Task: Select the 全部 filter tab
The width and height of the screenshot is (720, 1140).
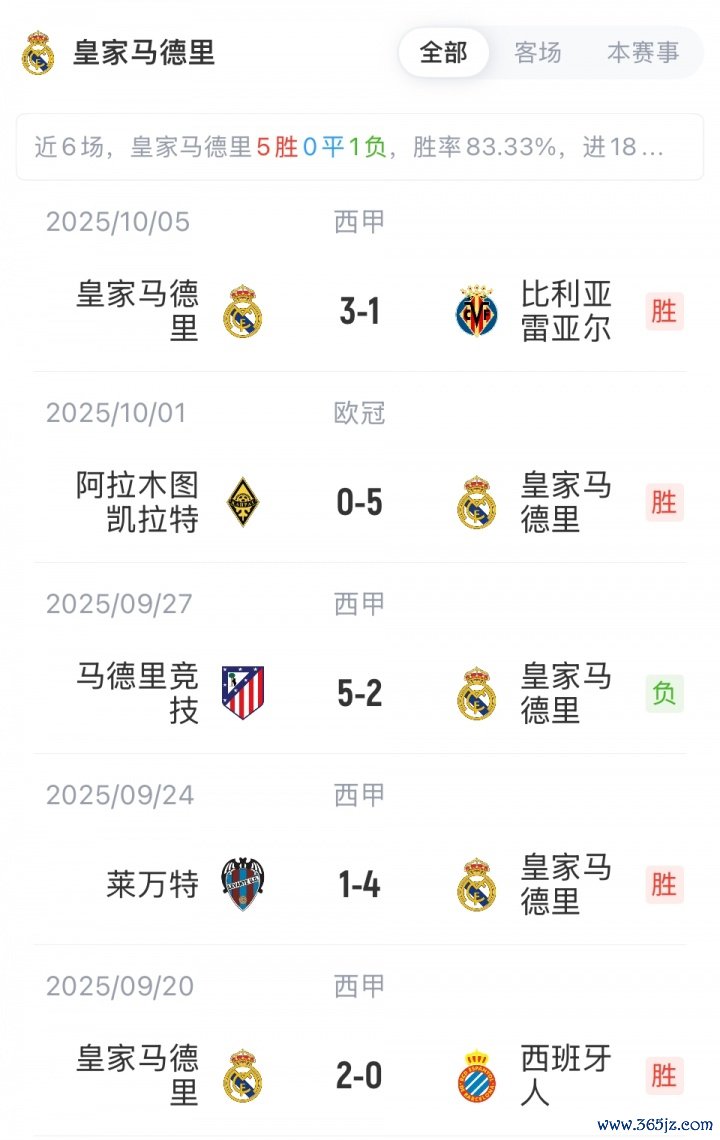Action: (444, 52)
